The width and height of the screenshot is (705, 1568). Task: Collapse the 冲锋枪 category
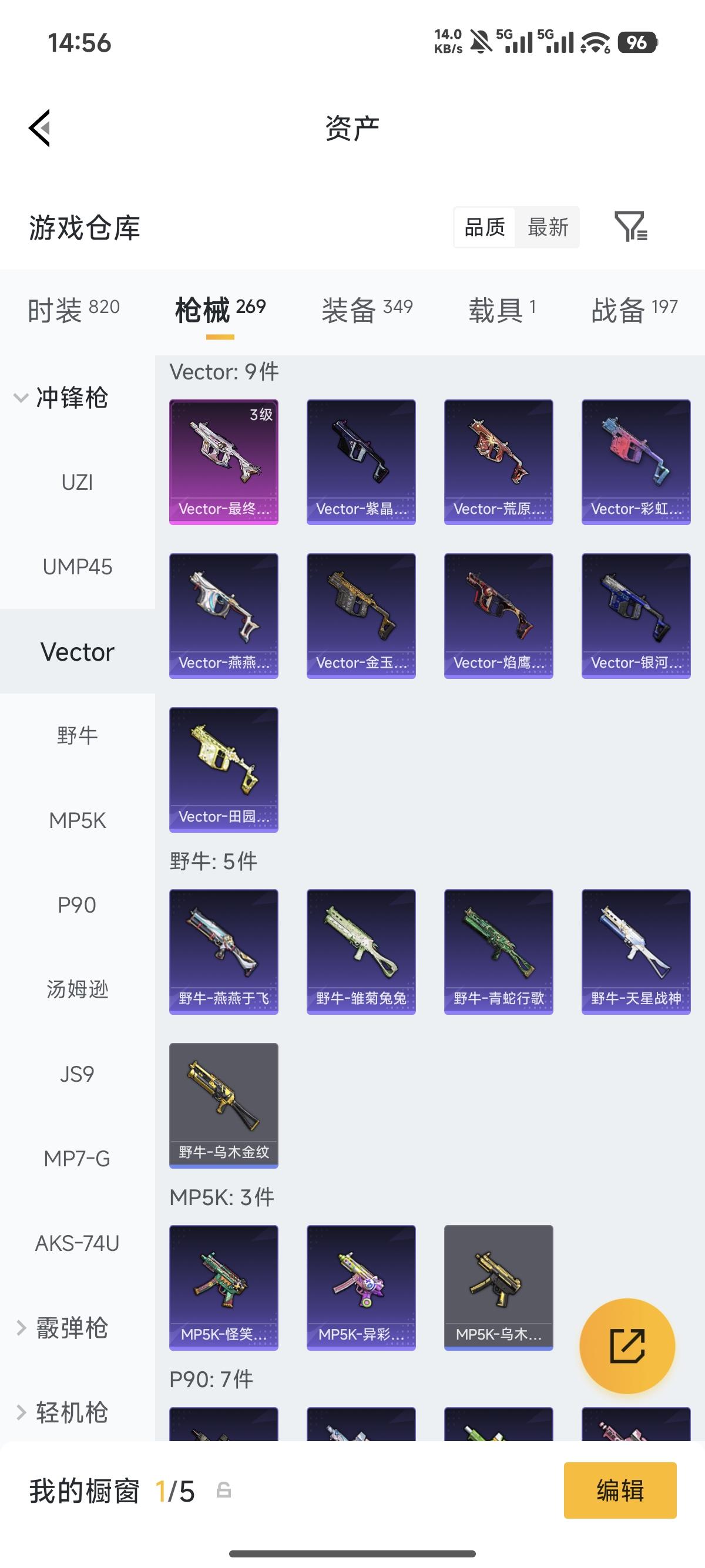[61, 398]
